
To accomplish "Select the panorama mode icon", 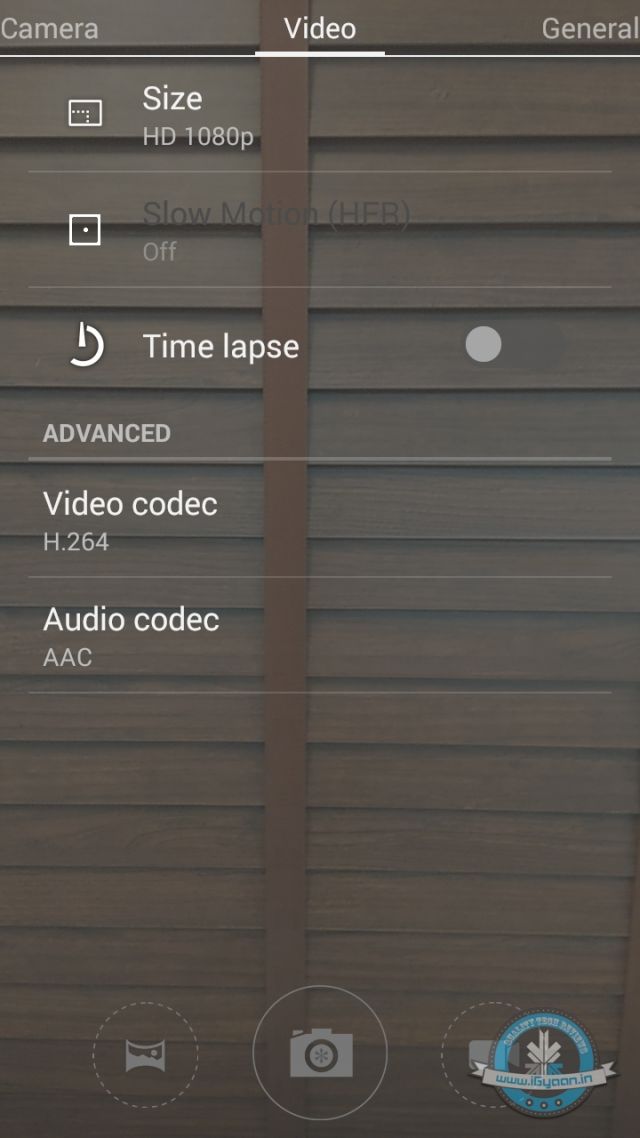I will tap(145, 1054).
